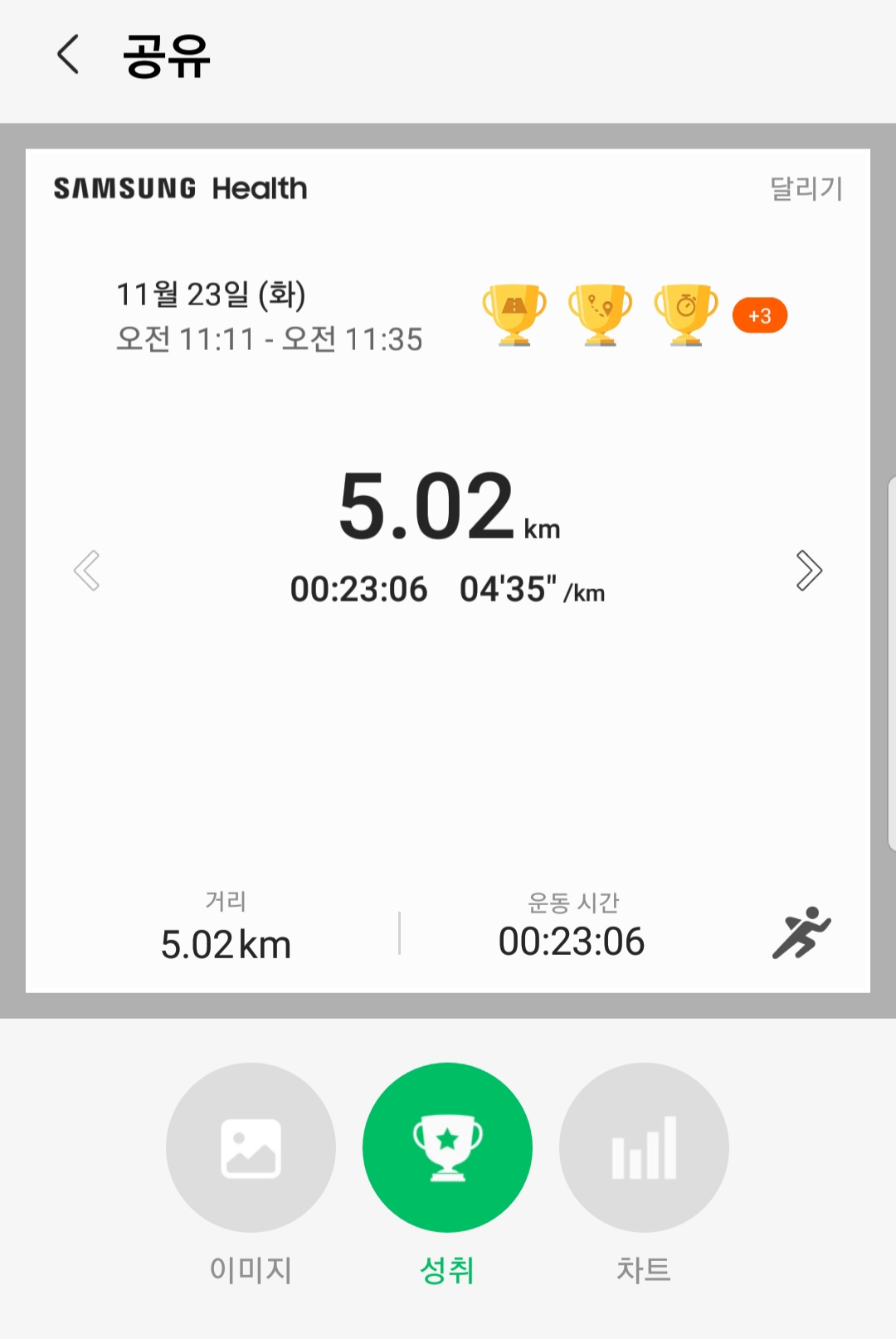Select the 성취 share style

click(x=447, y=1148)
